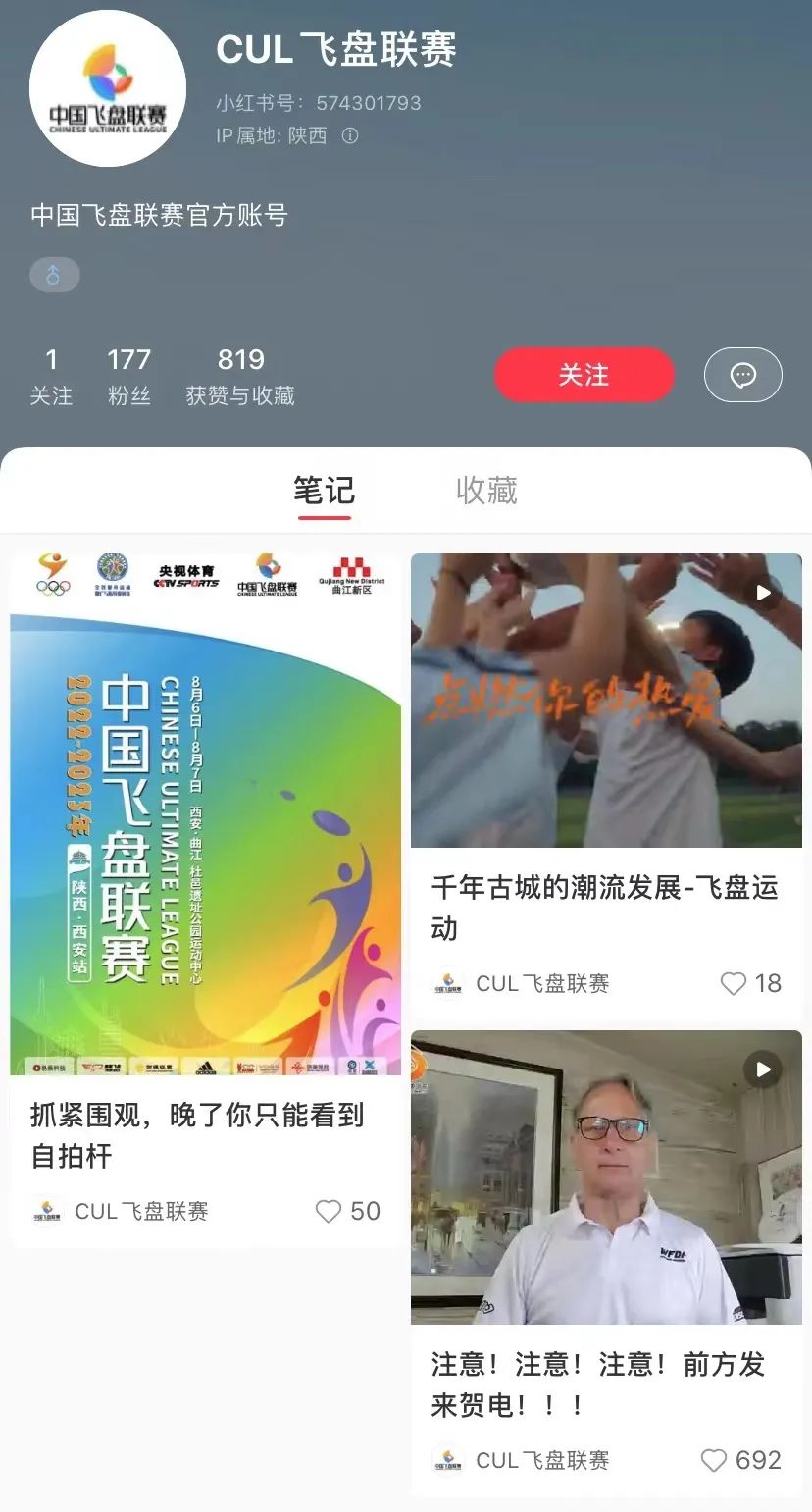Open the 粉丝 followers list
The width and height of the screenshot is (812, 1512).
pyautogui.click(x=129, y=375)
